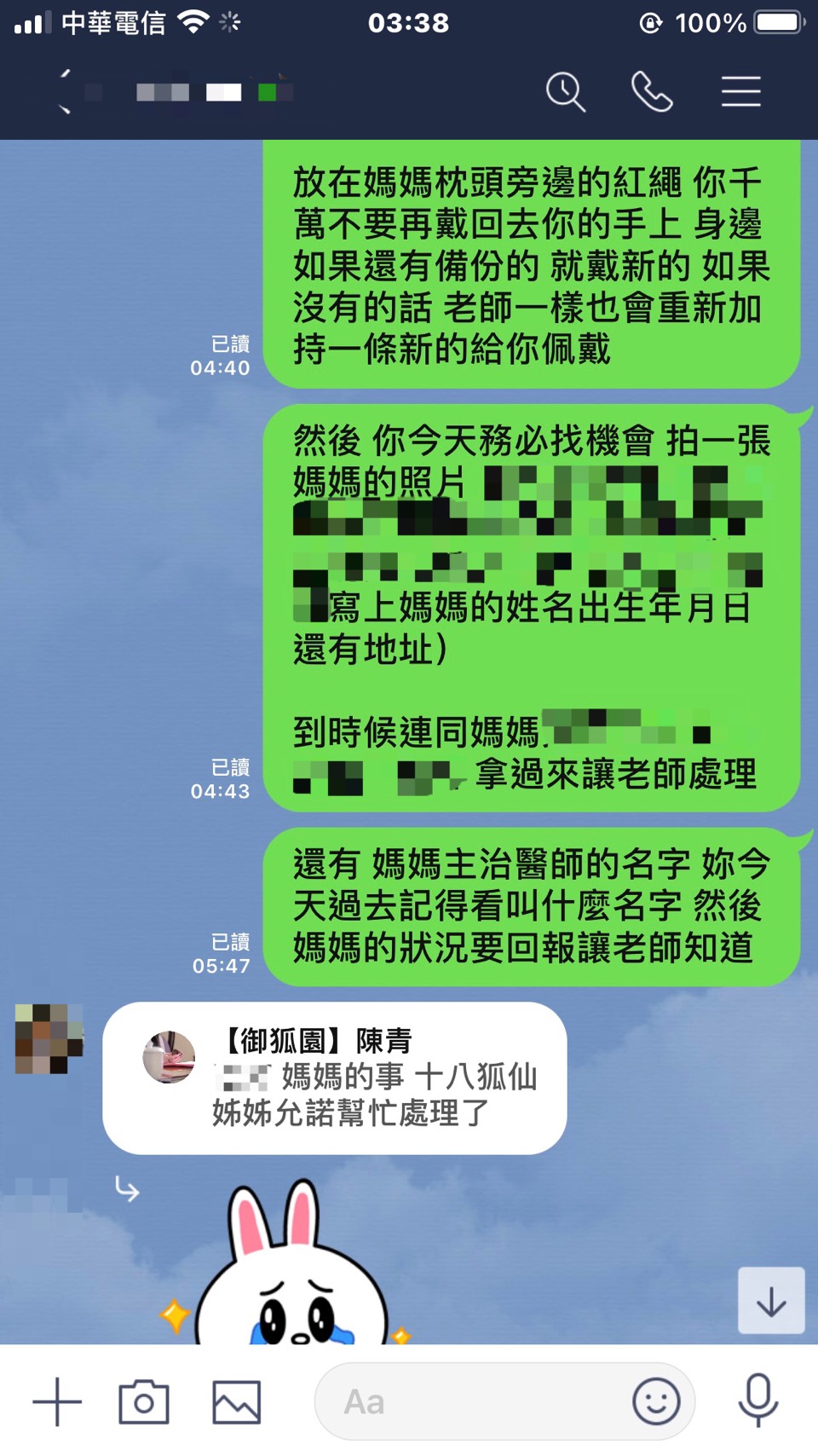
Task: Open the crying bunny sticker
Action: 290,1270
